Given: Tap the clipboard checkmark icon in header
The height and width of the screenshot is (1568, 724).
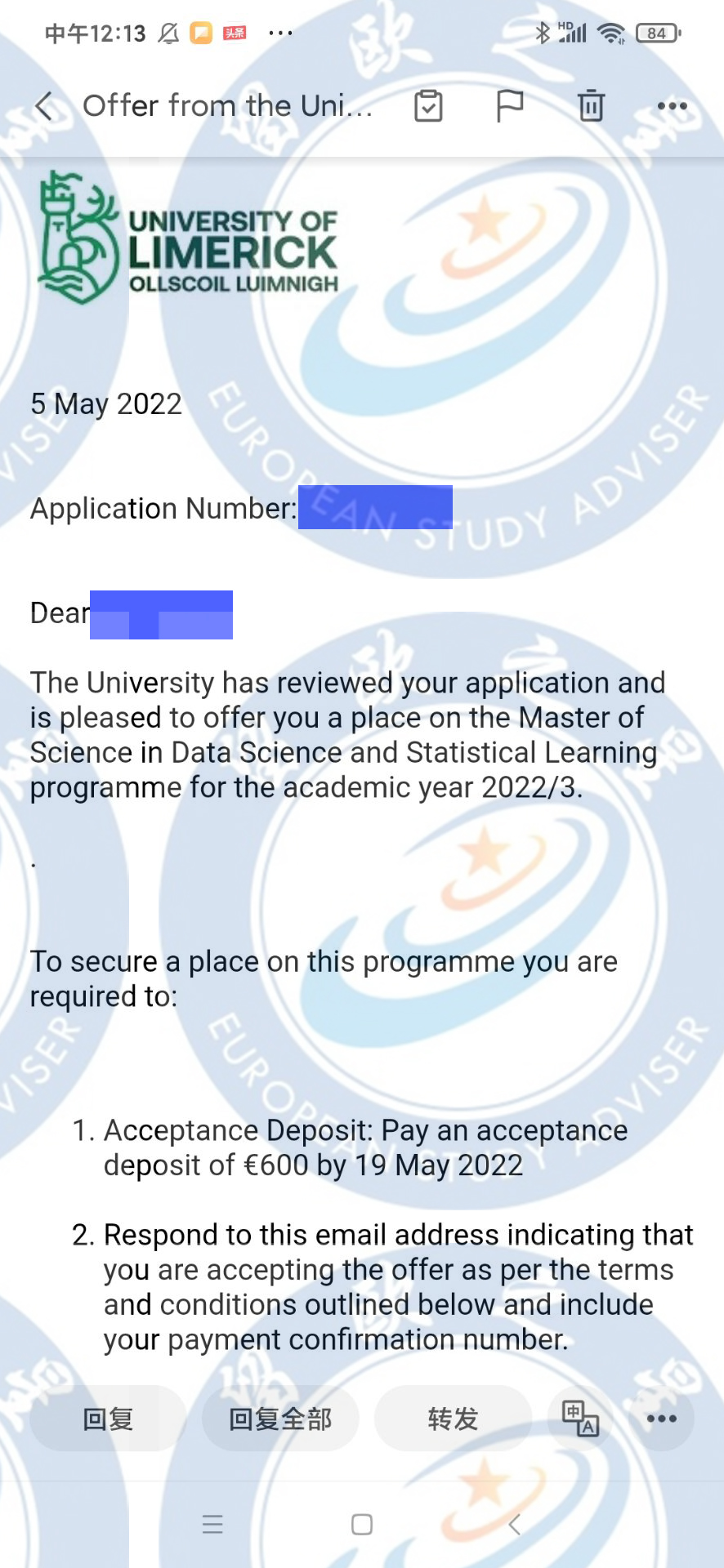Looking at the screenshot, I should pos(428,106).
